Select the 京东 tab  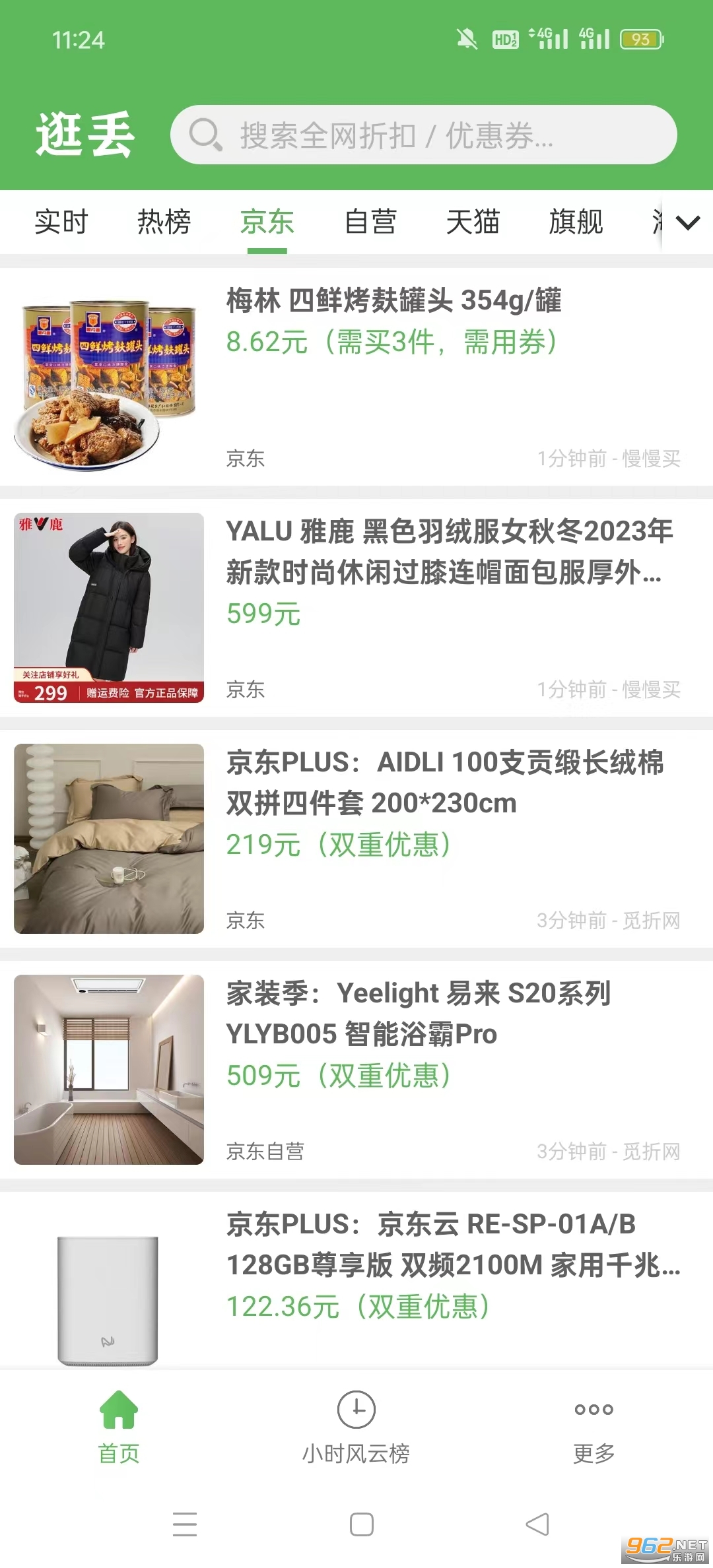[267, 222]
